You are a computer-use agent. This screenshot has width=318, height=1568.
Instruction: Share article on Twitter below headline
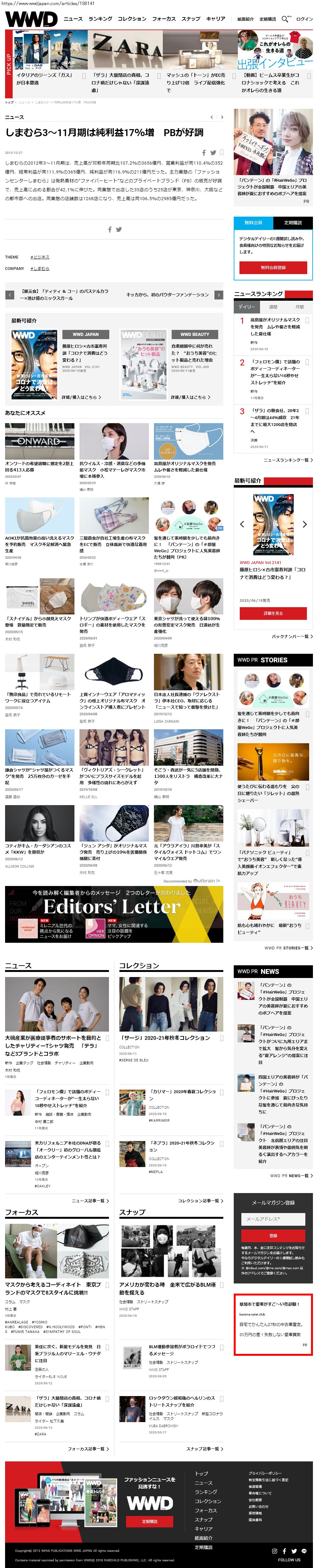[x=213, y=153]
